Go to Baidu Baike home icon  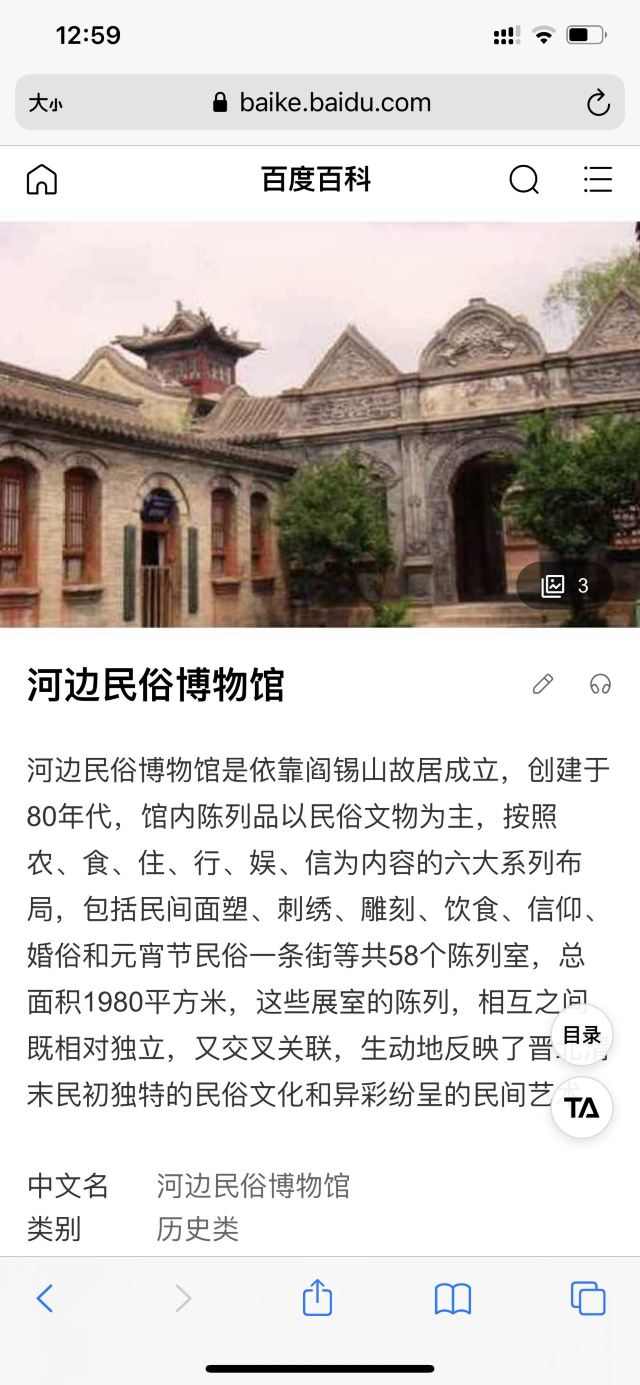point(42,180)
